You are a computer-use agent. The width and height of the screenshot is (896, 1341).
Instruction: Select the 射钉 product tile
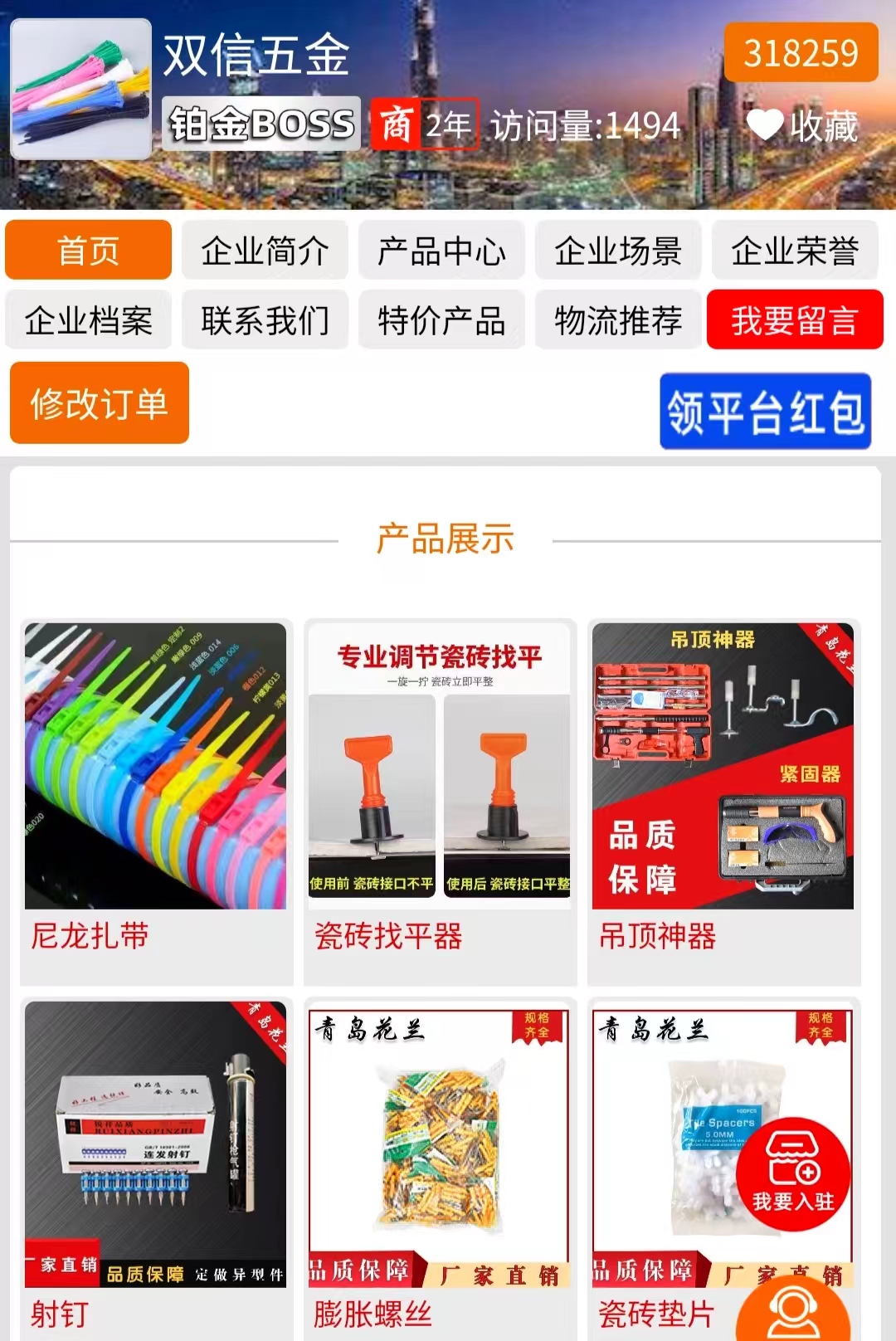tap(156, 1162)
